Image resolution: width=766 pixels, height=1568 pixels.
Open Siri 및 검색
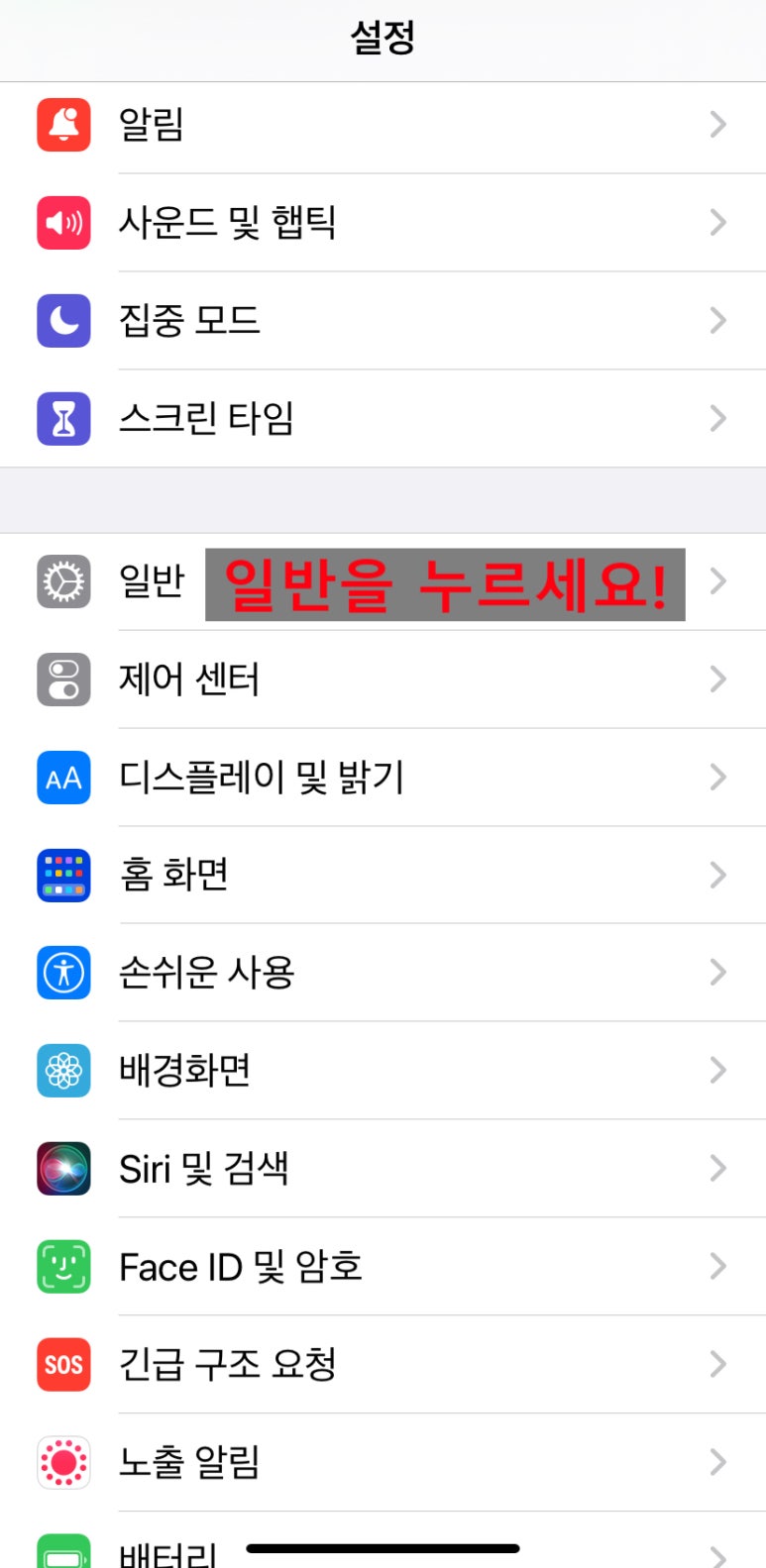tap(383, 1169)
